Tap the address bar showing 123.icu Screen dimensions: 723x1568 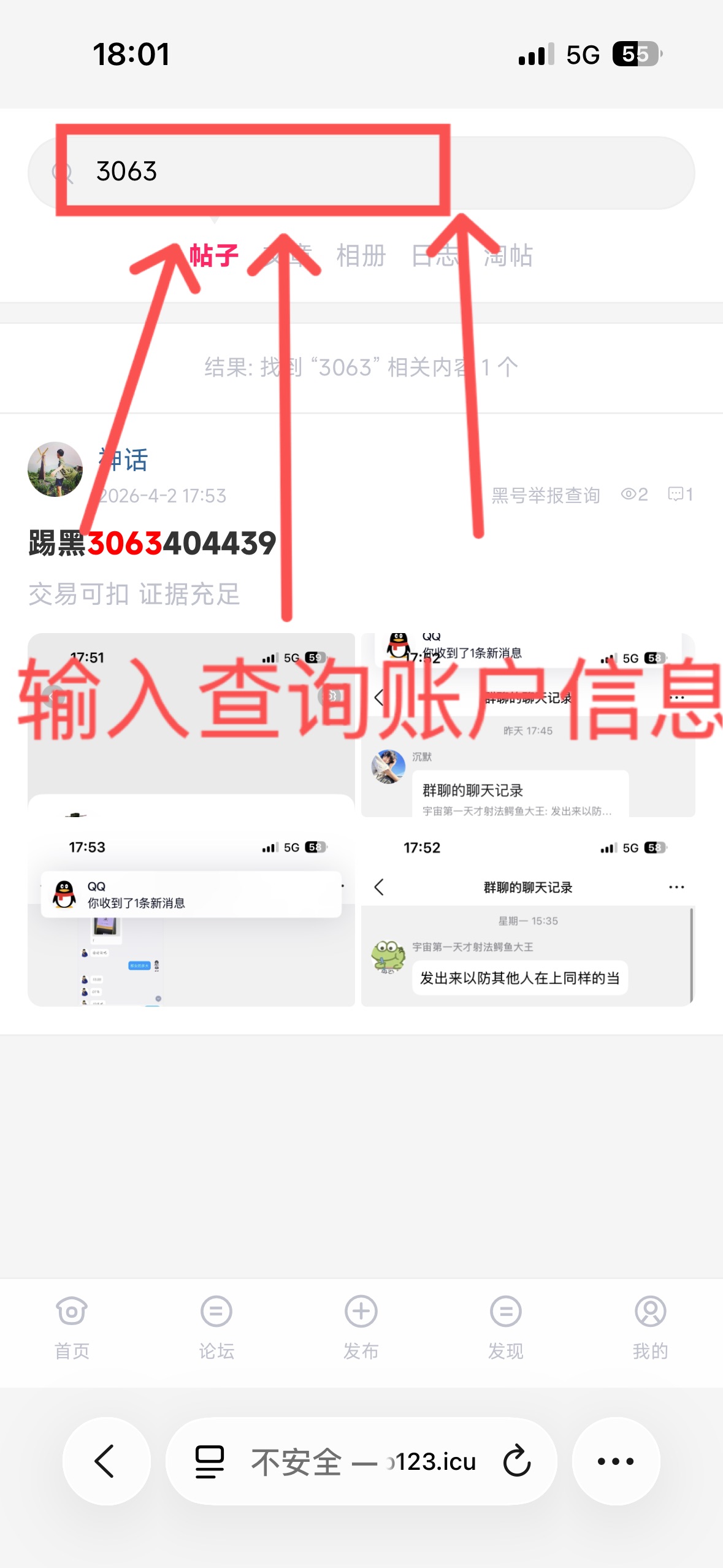point(362,1461)
